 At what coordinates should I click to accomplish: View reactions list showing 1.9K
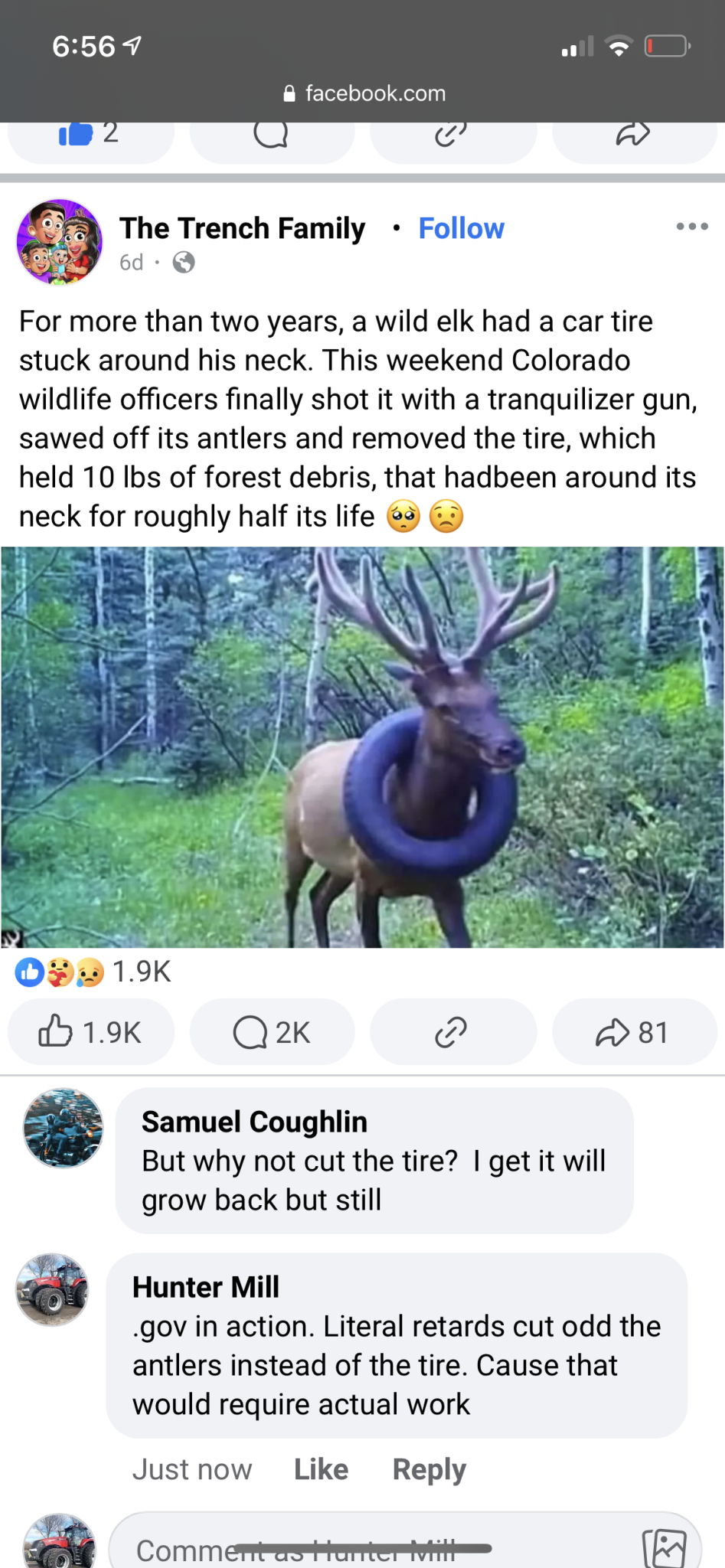(x=93, y=972)
